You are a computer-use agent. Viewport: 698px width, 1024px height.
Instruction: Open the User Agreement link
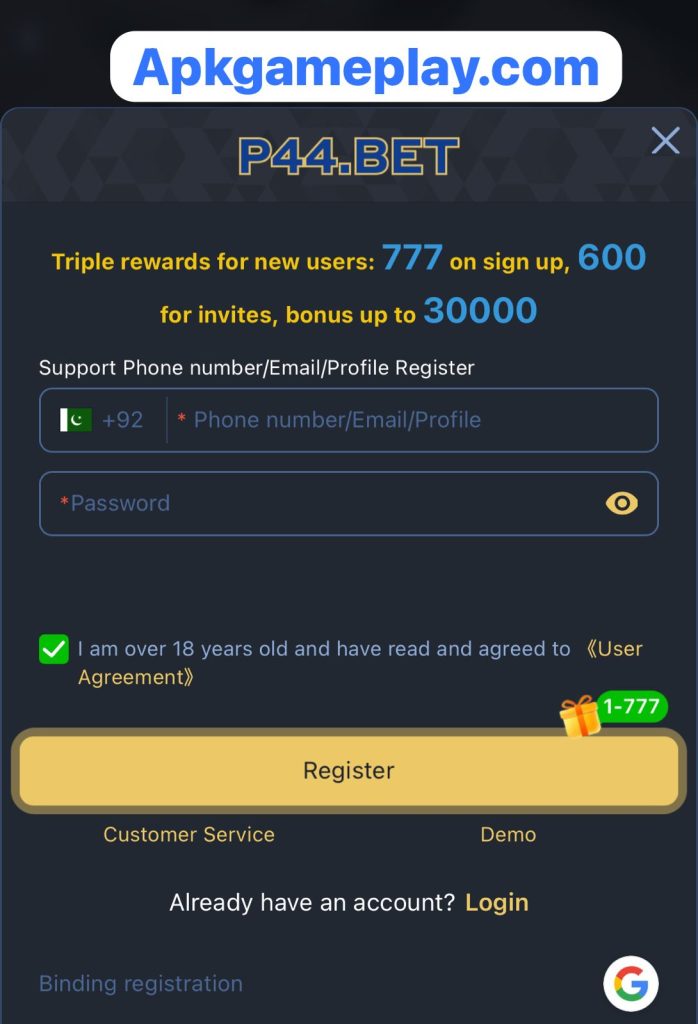pyautogui.click(x=612, y=649)
